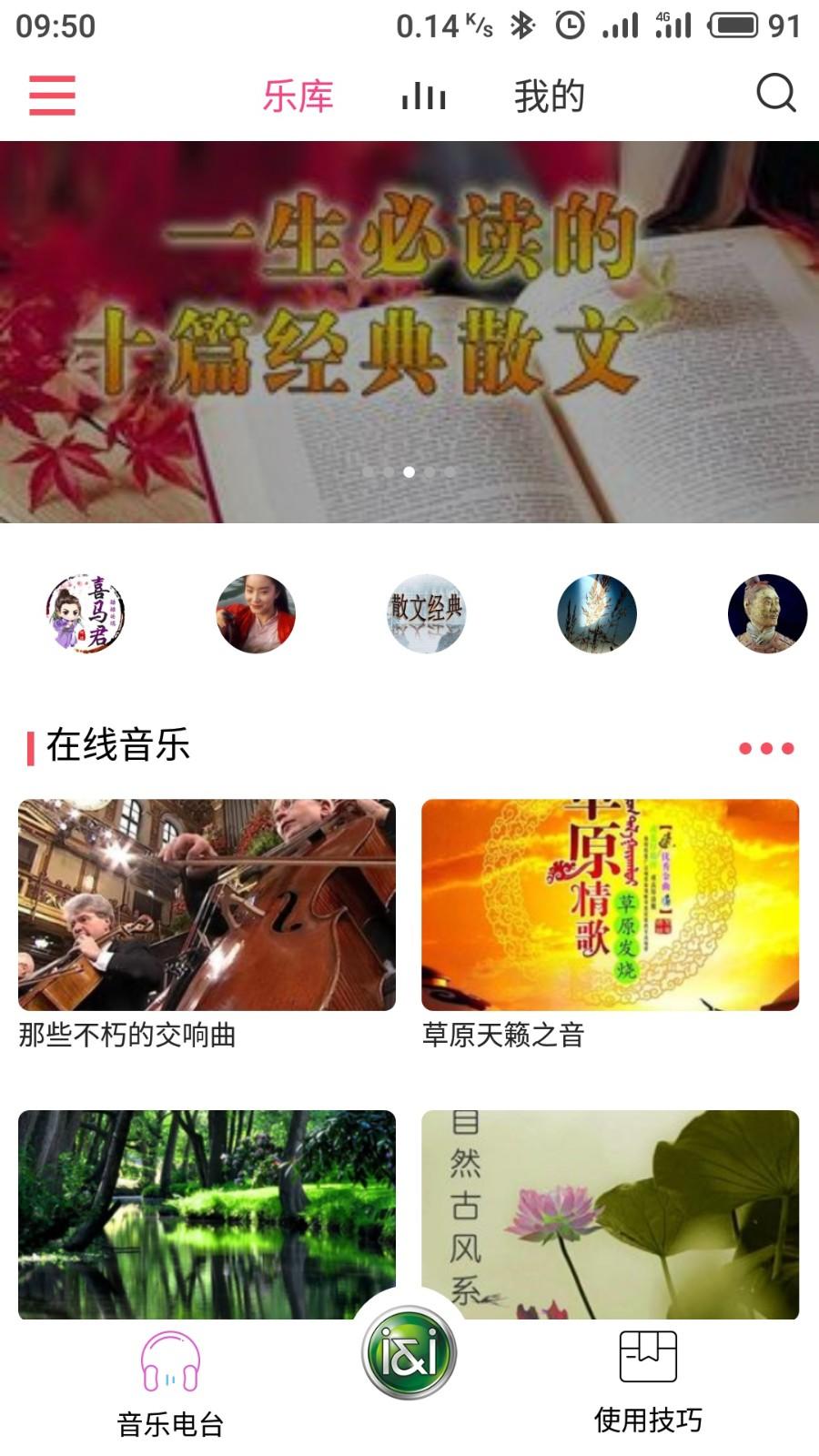Open the 散文经典 circular avatar
Viewport: 819px width, 1456px height.
pos(428,614)
